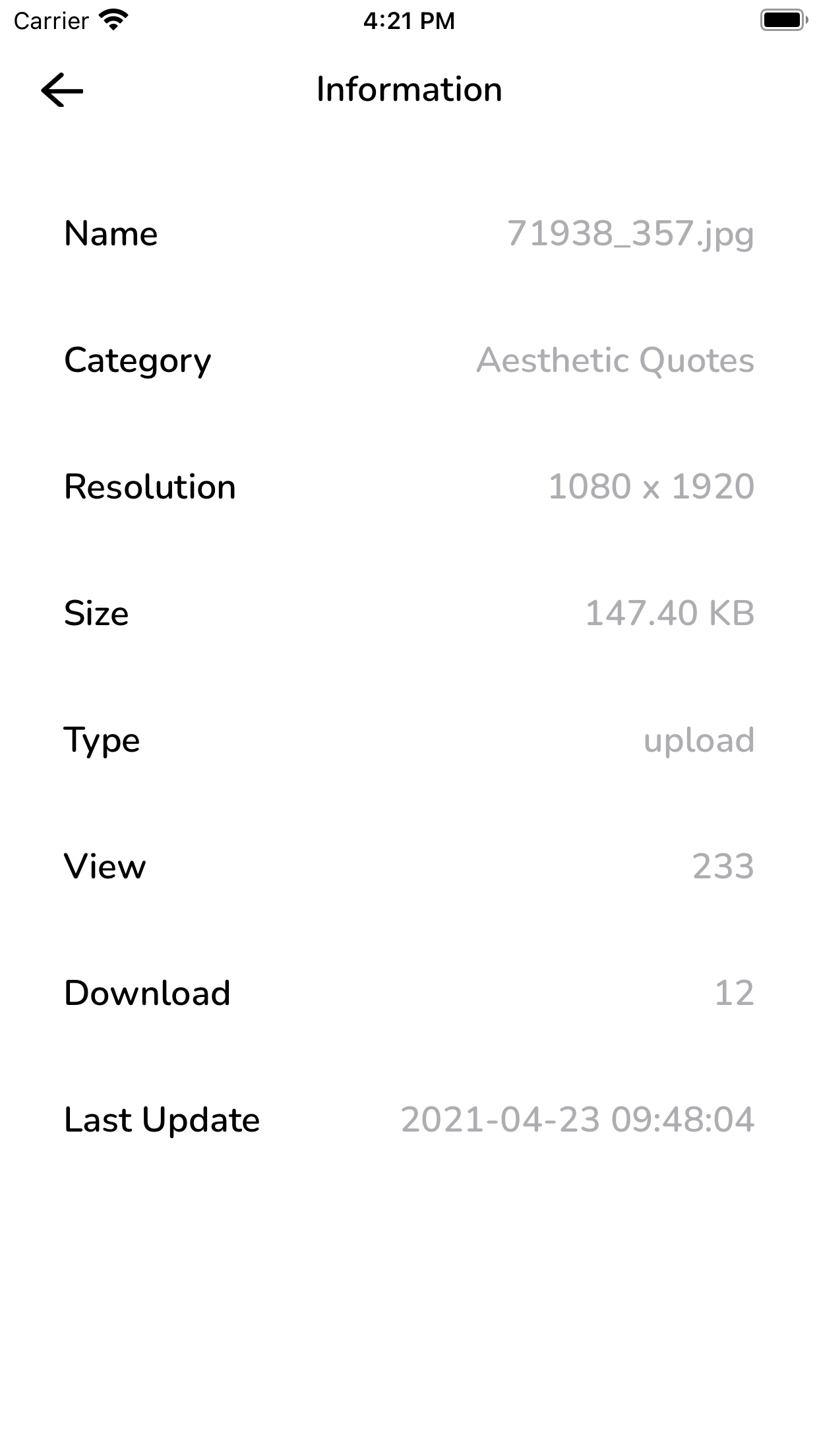
Task: Tap the Category row label
Action: click(137, 361)
